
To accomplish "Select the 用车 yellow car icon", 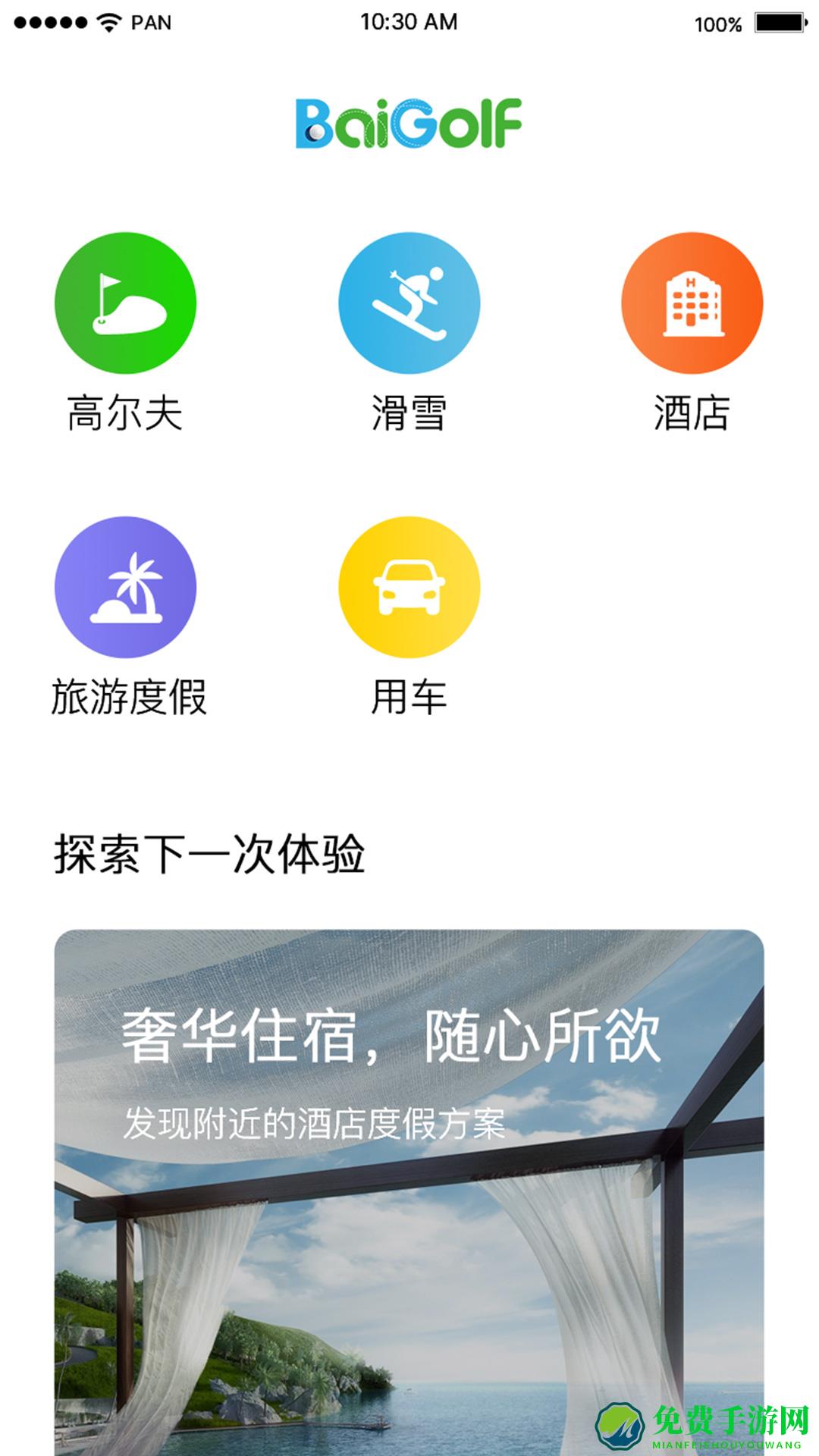I will [x=409, y=585].
